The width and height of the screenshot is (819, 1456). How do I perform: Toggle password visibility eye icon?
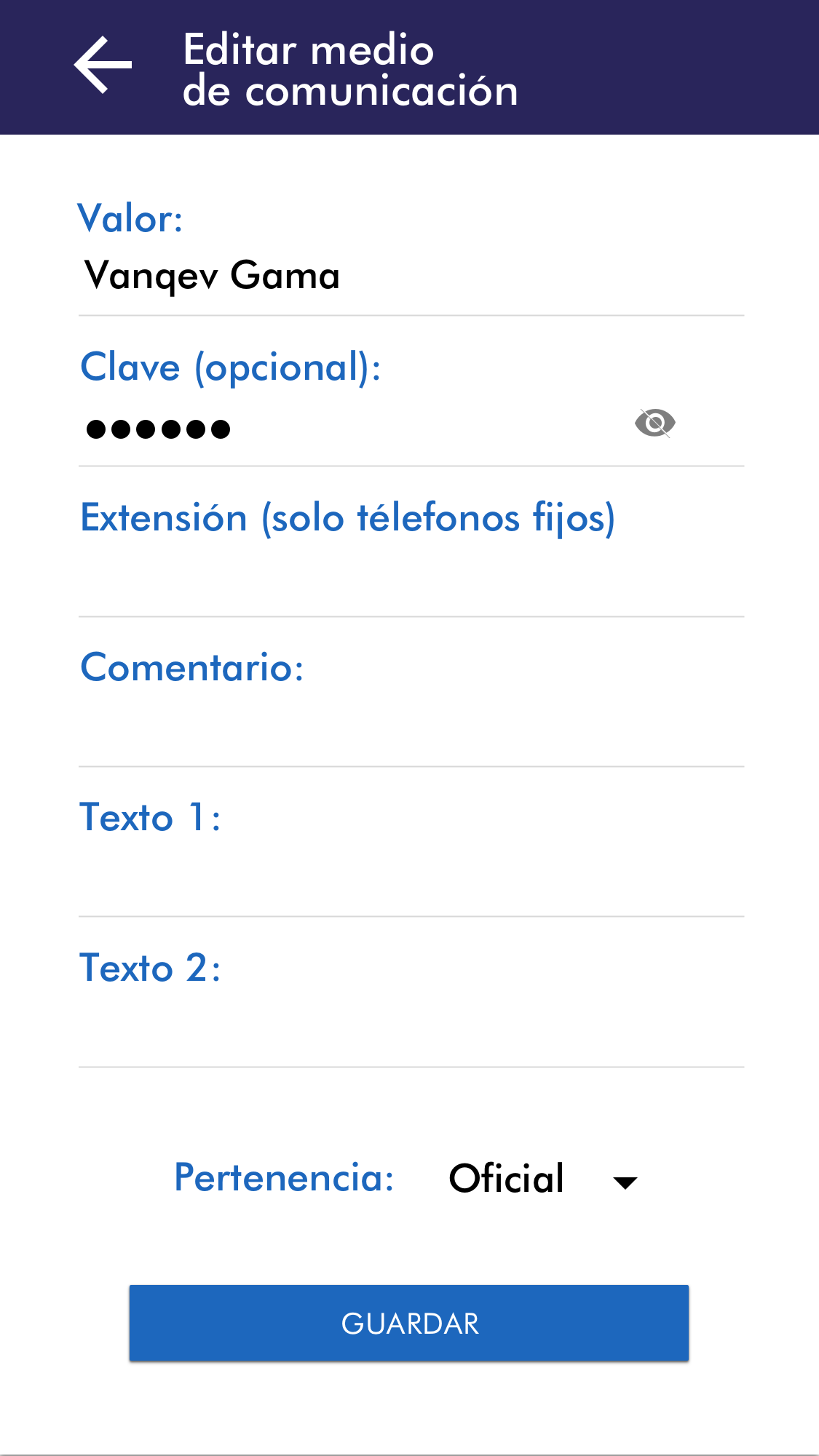(654, 423)
